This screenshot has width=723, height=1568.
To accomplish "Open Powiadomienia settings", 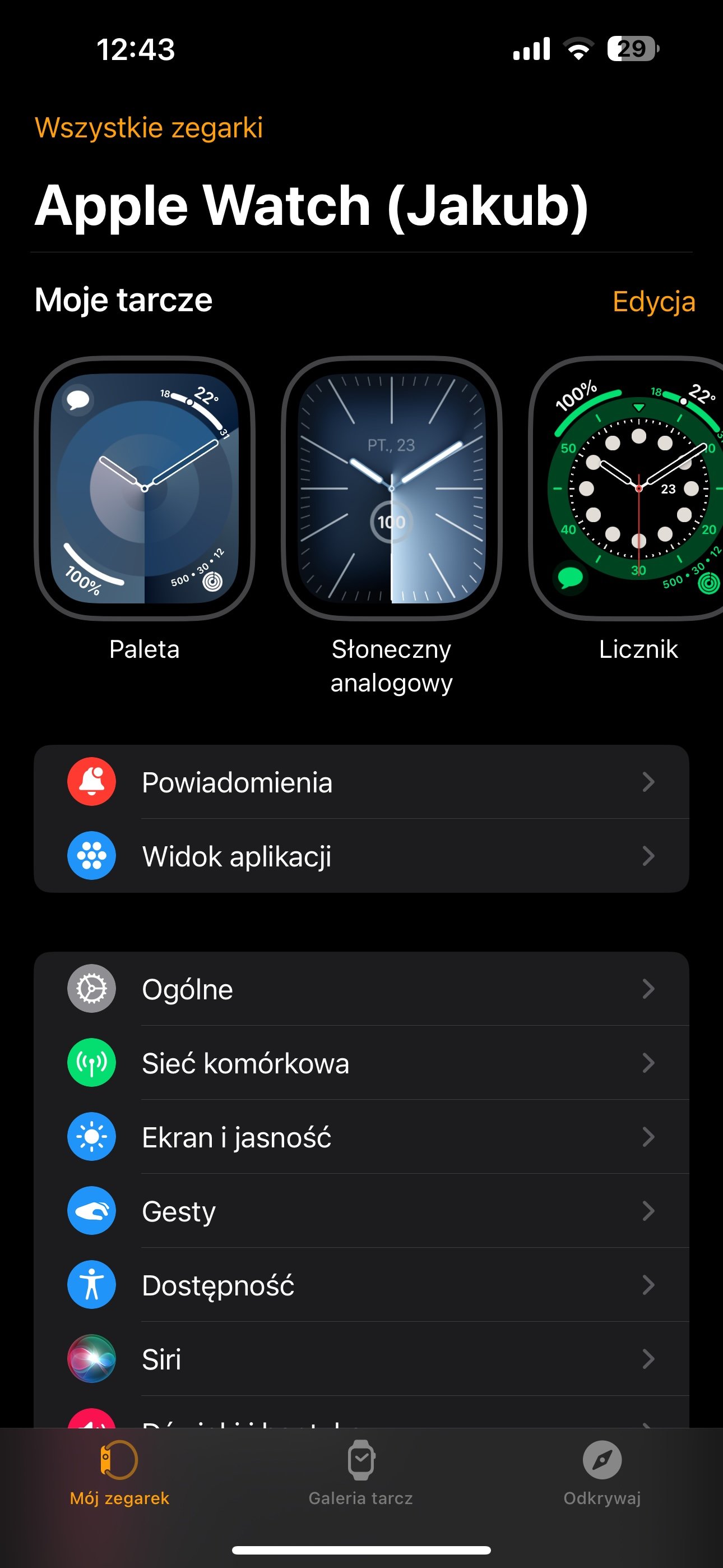I will (361, 782).
